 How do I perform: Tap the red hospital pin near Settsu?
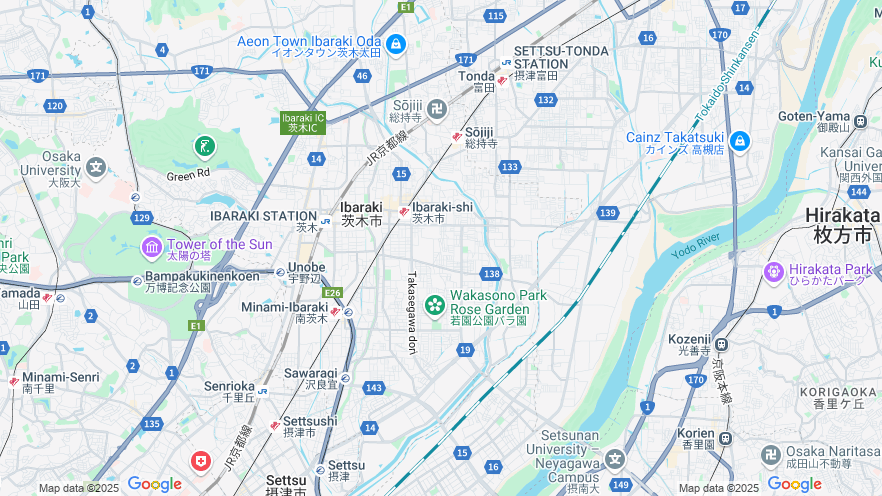pyautogui.click(x=202, y=461)
